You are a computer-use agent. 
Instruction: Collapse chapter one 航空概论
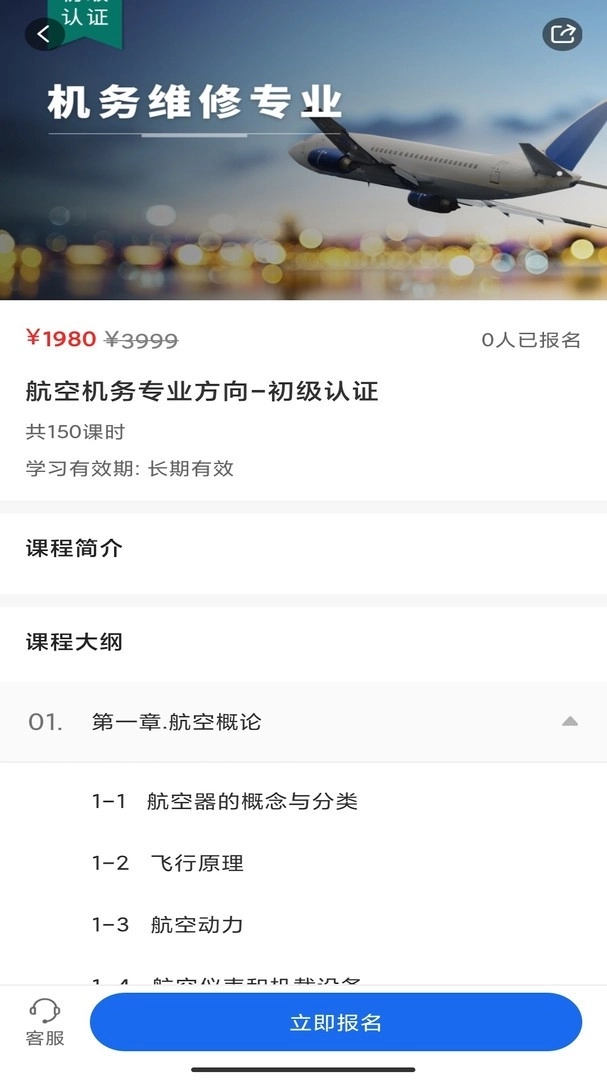click(x=569, y=721)
